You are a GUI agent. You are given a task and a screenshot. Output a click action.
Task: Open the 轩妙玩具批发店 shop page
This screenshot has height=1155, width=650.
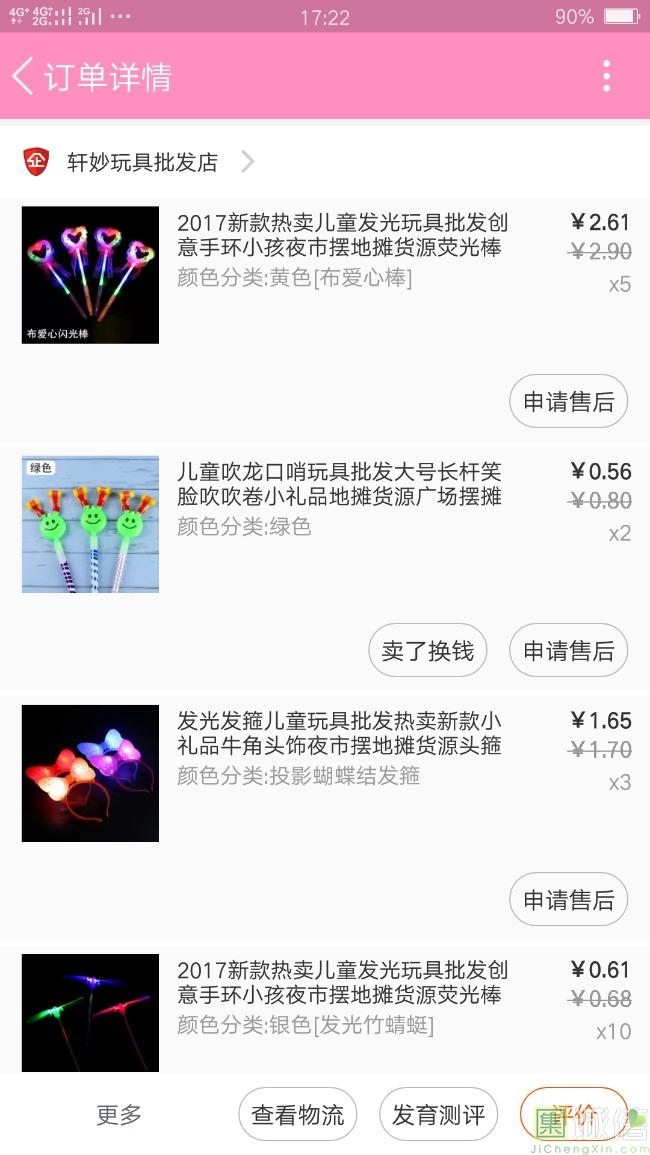pos(142,162)
